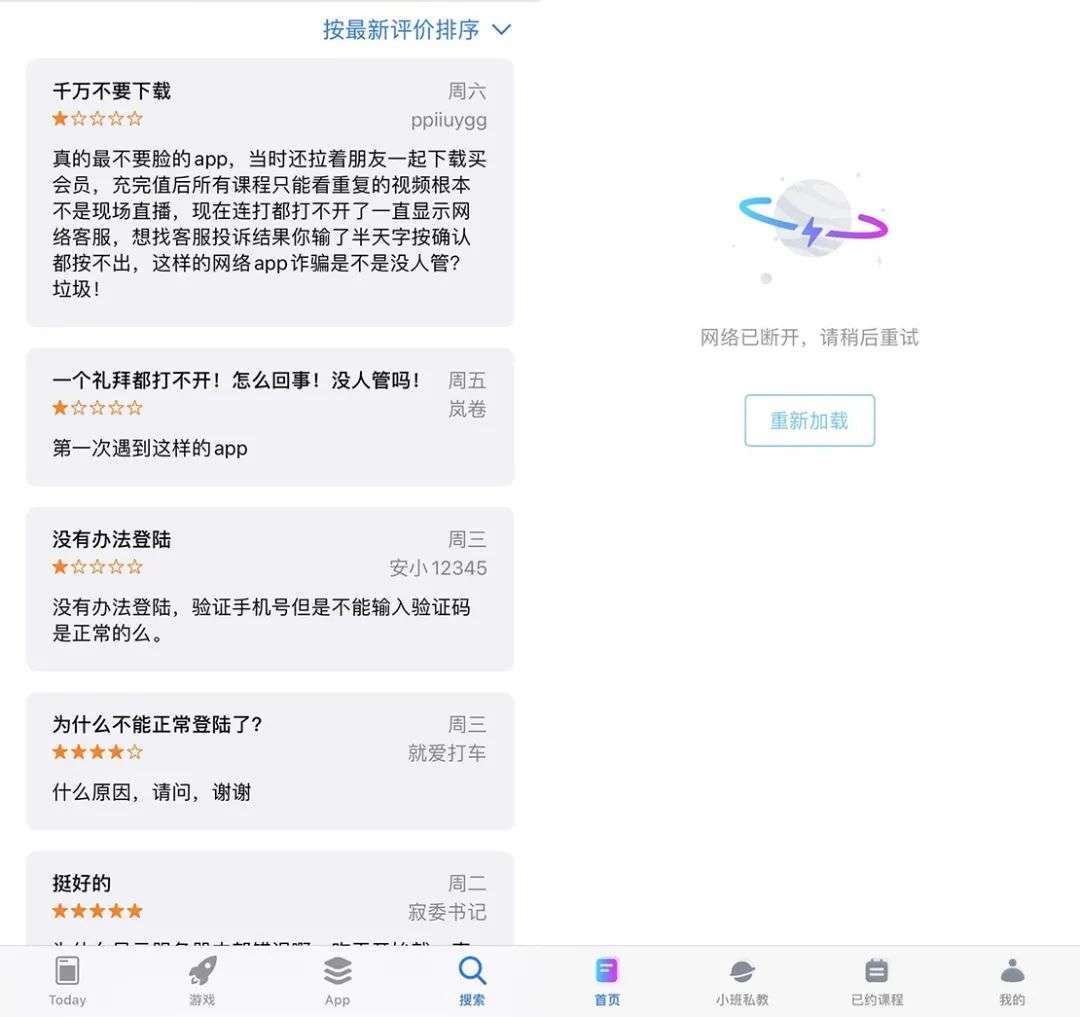Tap the 重新加载 reload button
The height and width of the screenshot is (1017, 1080).
pos(810,421)
